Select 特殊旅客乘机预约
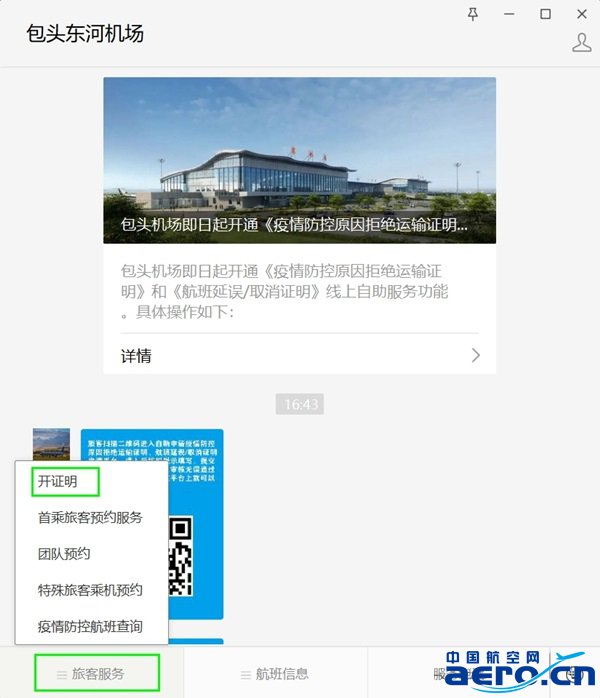 click(90, 590)
